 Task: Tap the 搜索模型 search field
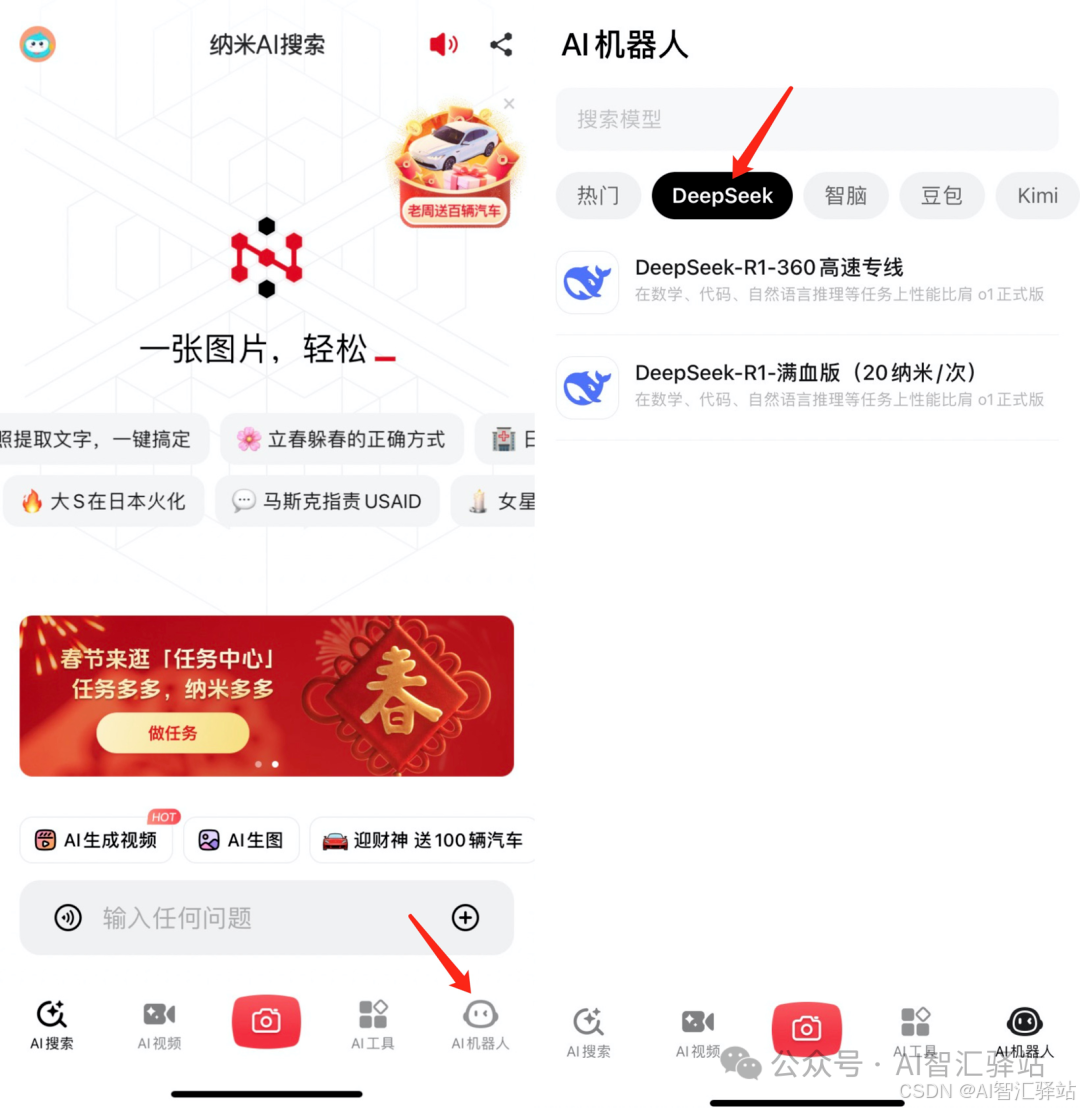[805, 119]
